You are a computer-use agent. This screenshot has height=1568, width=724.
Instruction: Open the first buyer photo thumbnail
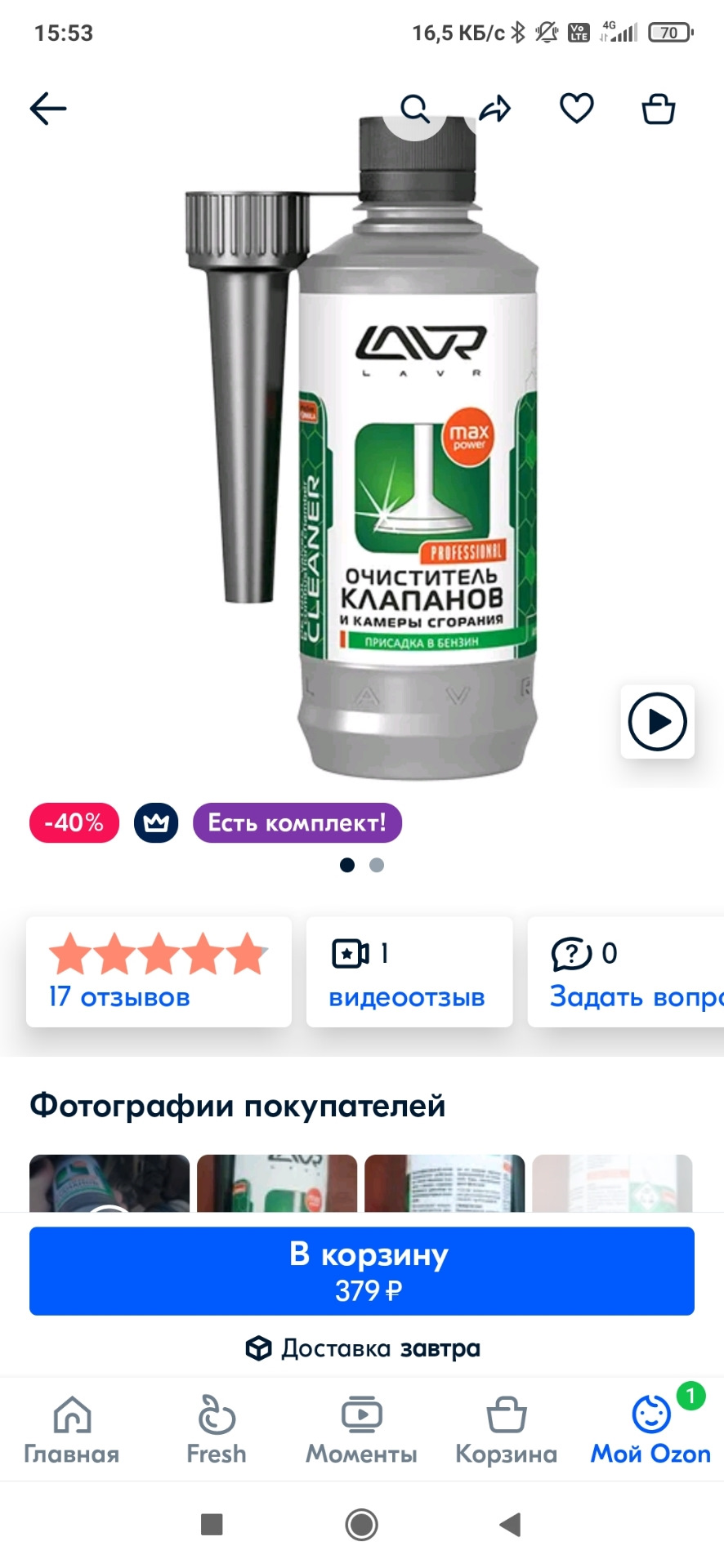[109, 1183]
